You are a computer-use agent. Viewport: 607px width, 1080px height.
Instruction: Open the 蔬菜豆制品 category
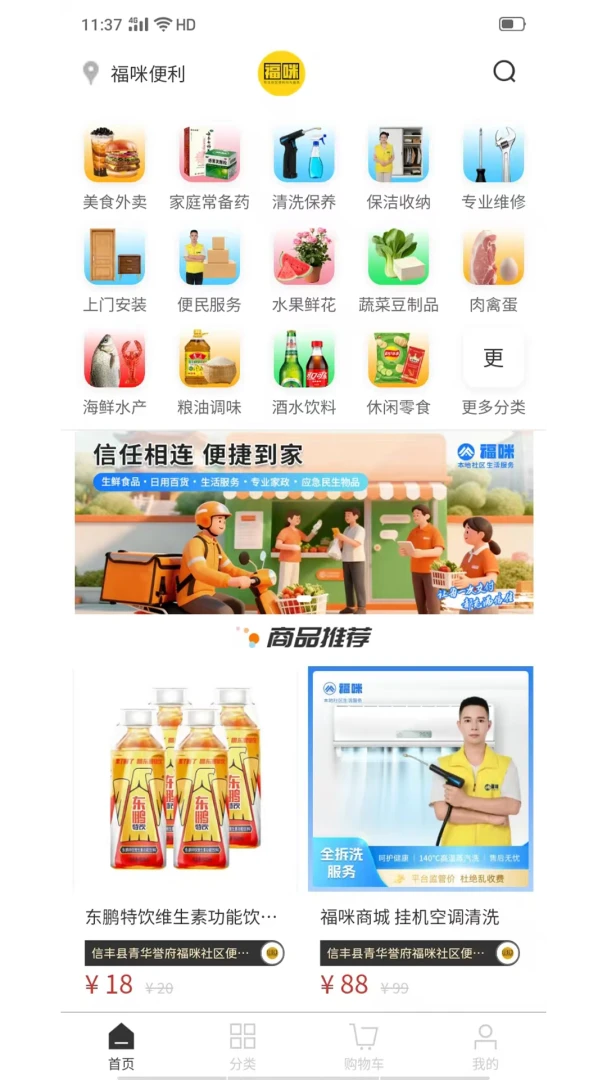(x=398, y=271)
